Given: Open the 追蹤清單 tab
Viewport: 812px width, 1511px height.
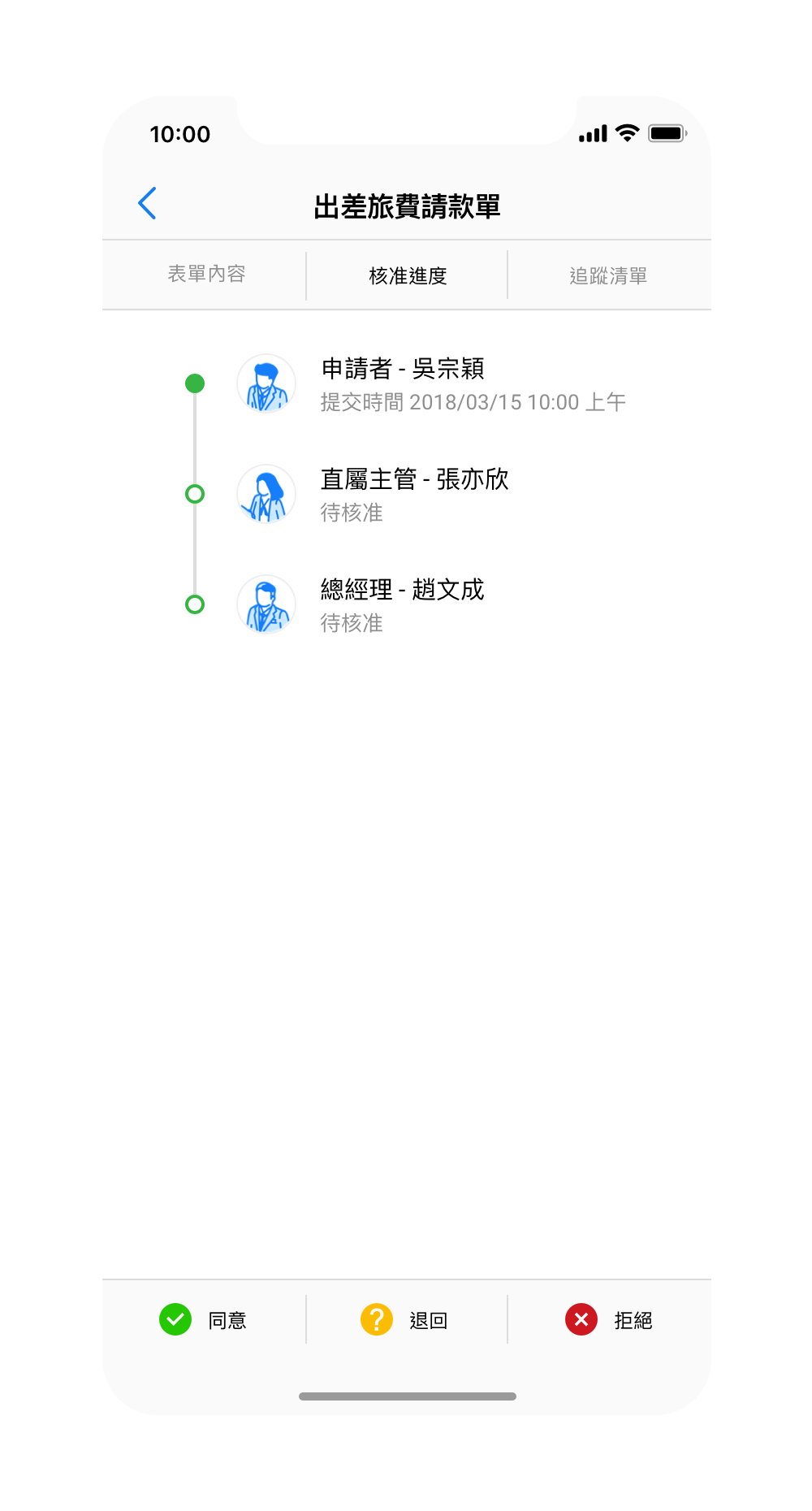Looking at the screenshot, I should 608,276.
